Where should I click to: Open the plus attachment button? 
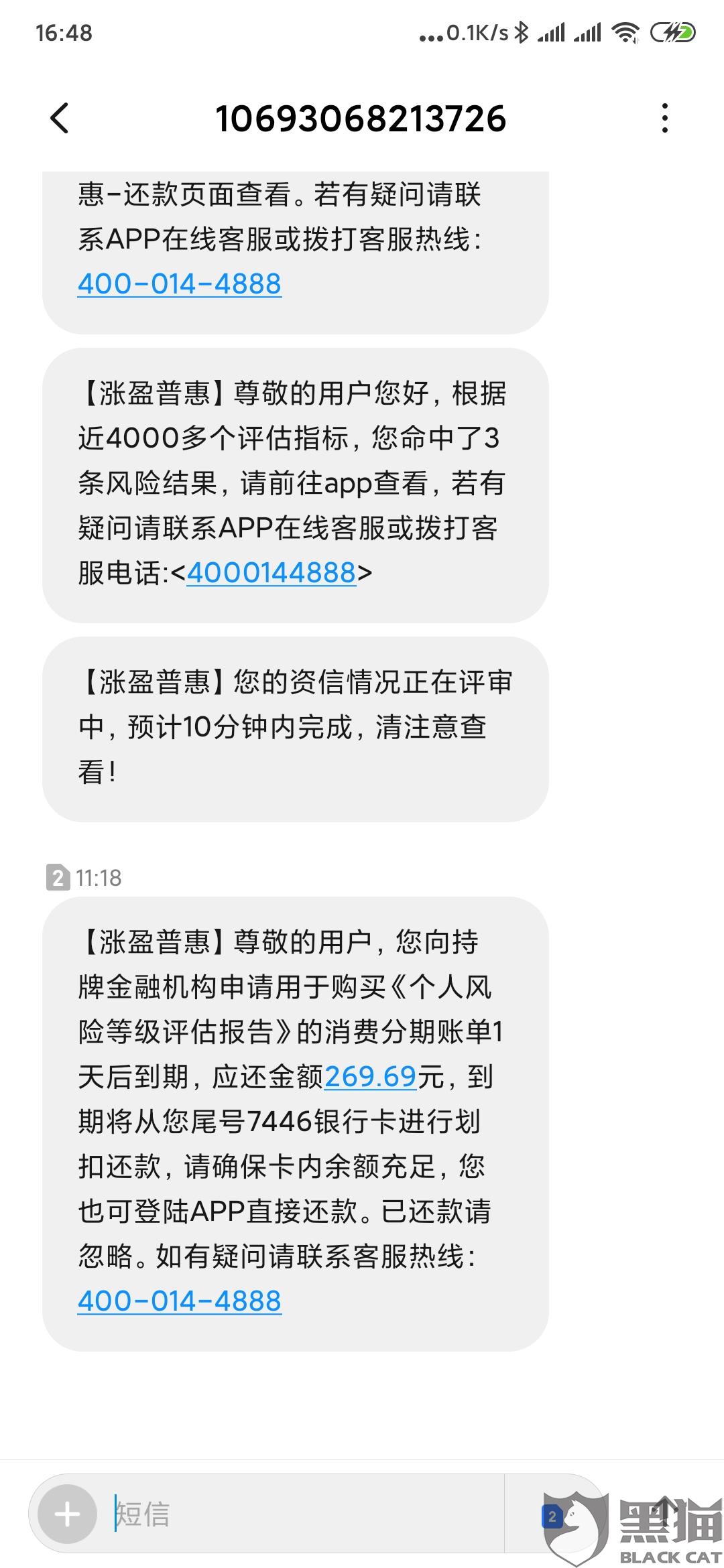coord(67,1514)
